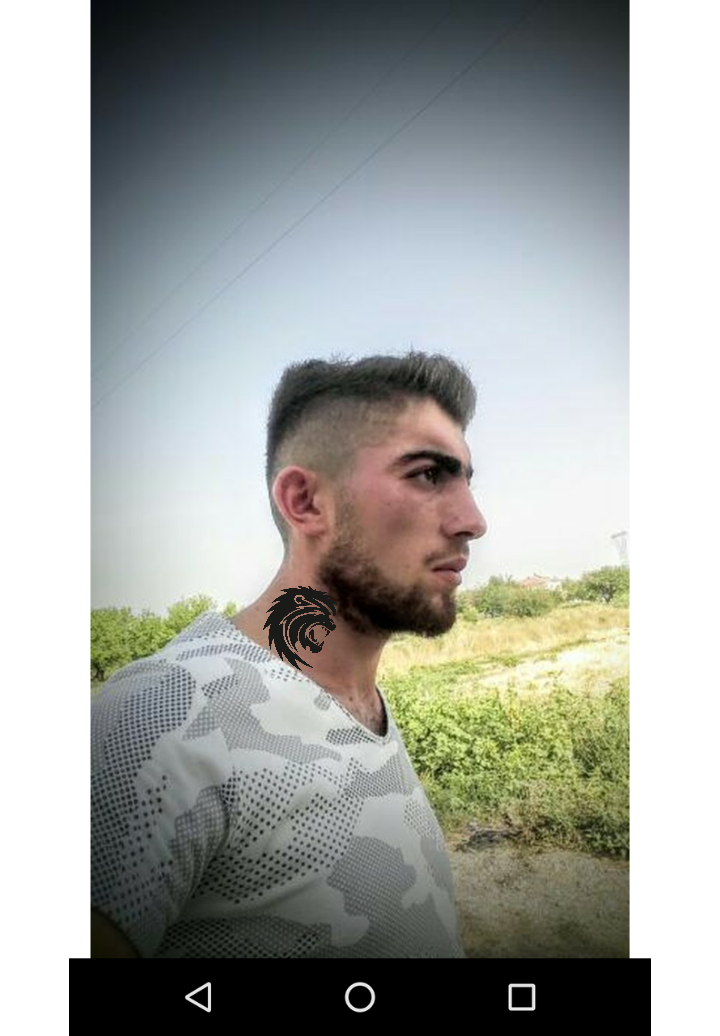This screenshot has width=720, height=1036.
Task: Return to the home screen
Action: point(360,996)
